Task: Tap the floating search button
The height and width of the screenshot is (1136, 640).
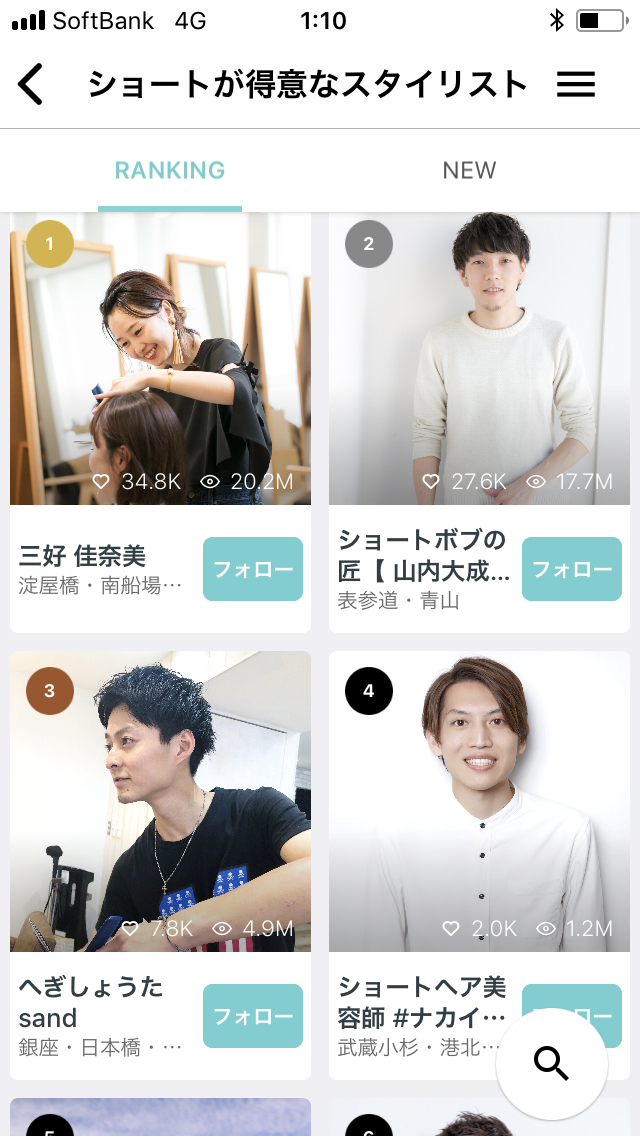Action: pyautogui.click(x=552, y=1063)
